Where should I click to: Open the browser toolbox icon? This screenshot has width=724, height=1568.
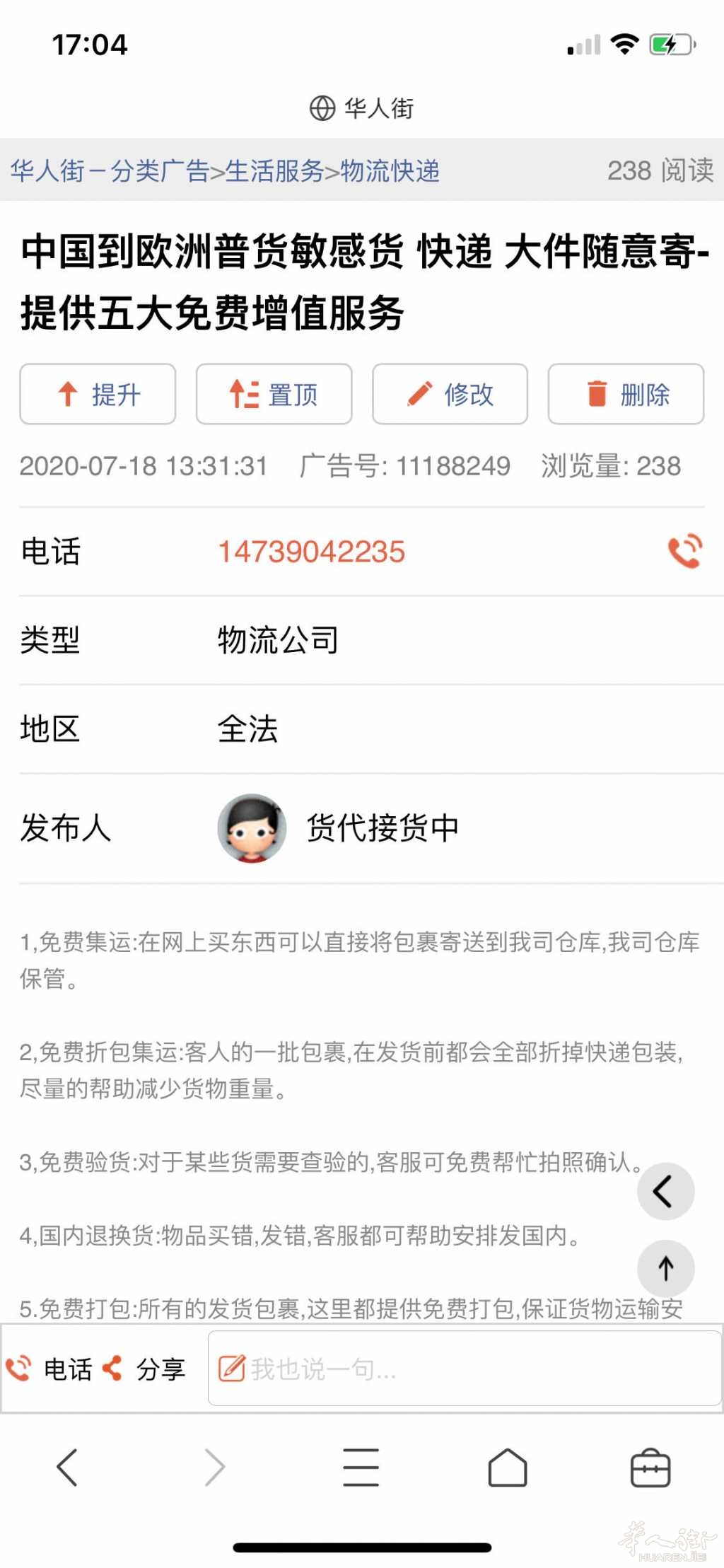(x=650, y=1468)
